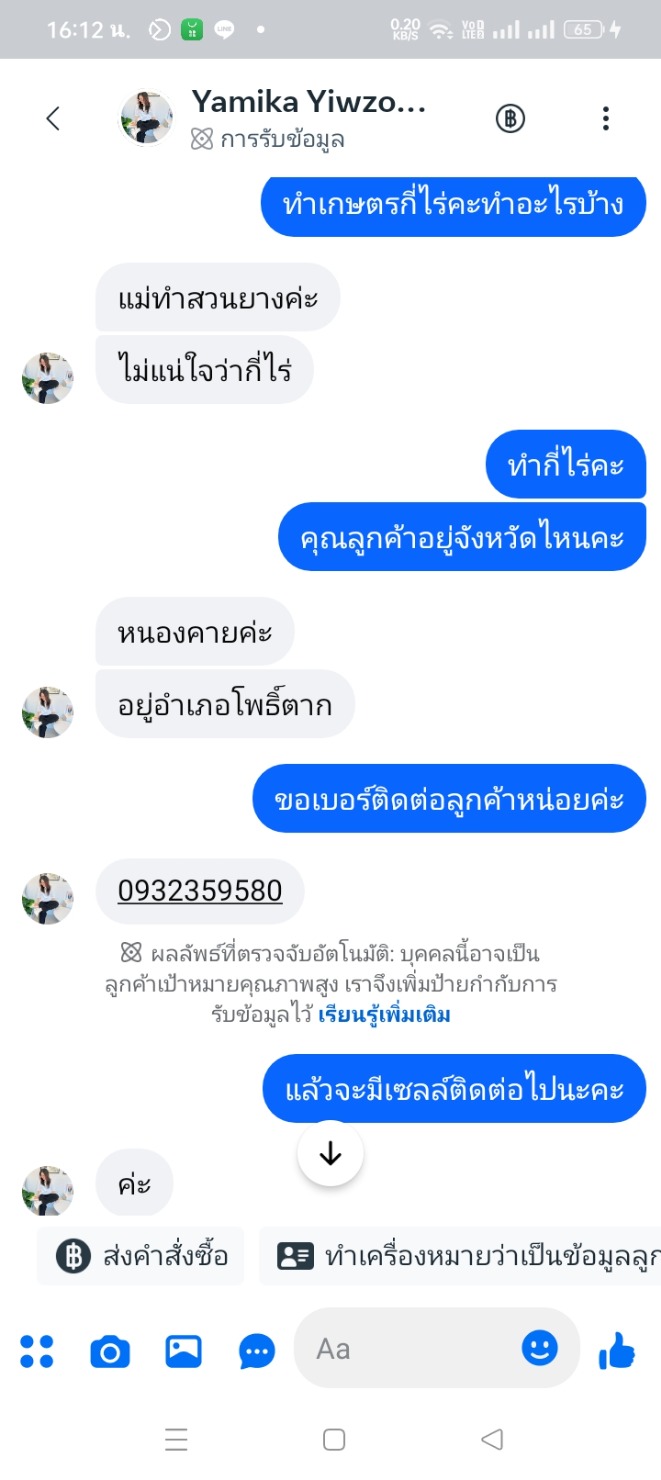Tap the ส่งคำสั่งซื้อ button
The height and width of the screenshot is (1480, 661).
click(x=141, y=1256)
